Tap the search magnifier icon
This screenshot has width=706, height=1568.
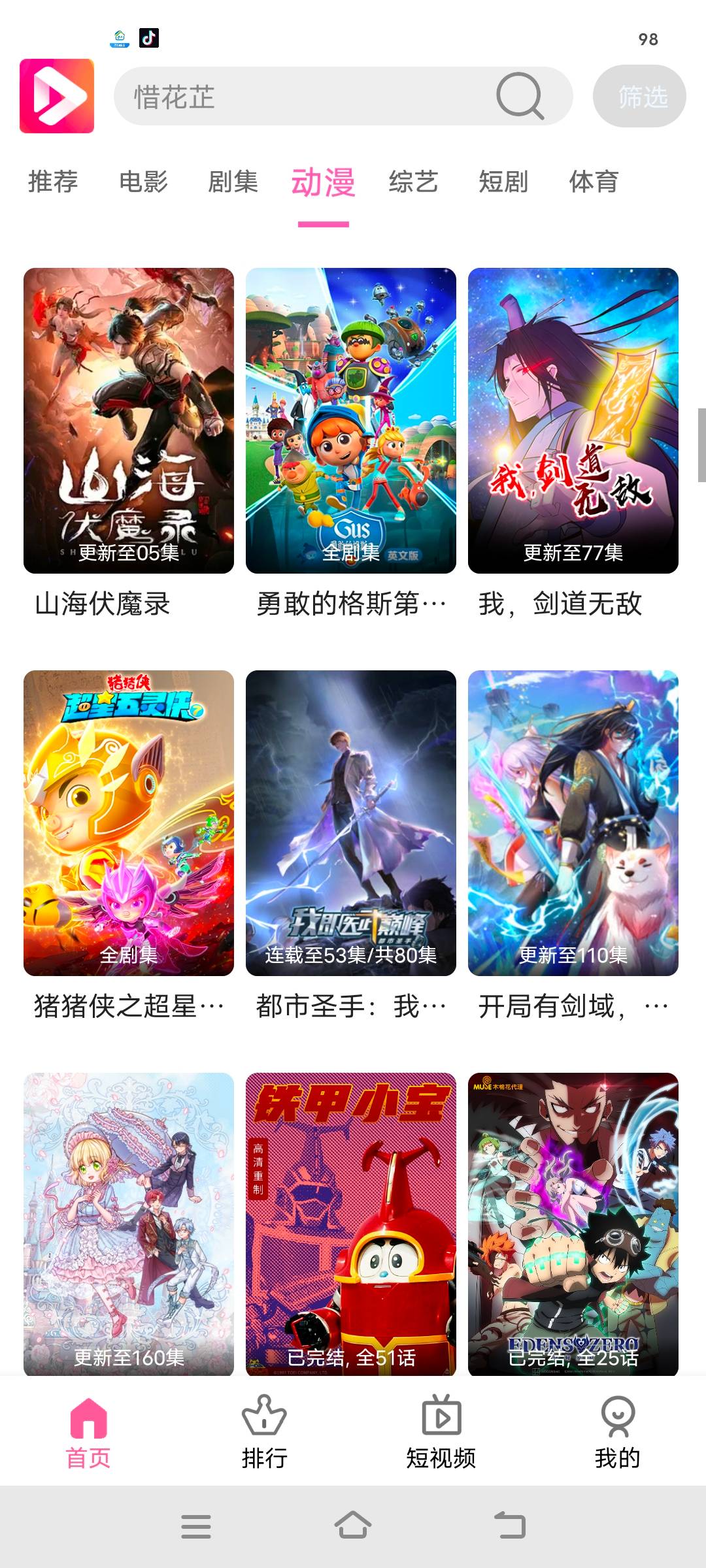pyautogui.click(x=520, y=96)
